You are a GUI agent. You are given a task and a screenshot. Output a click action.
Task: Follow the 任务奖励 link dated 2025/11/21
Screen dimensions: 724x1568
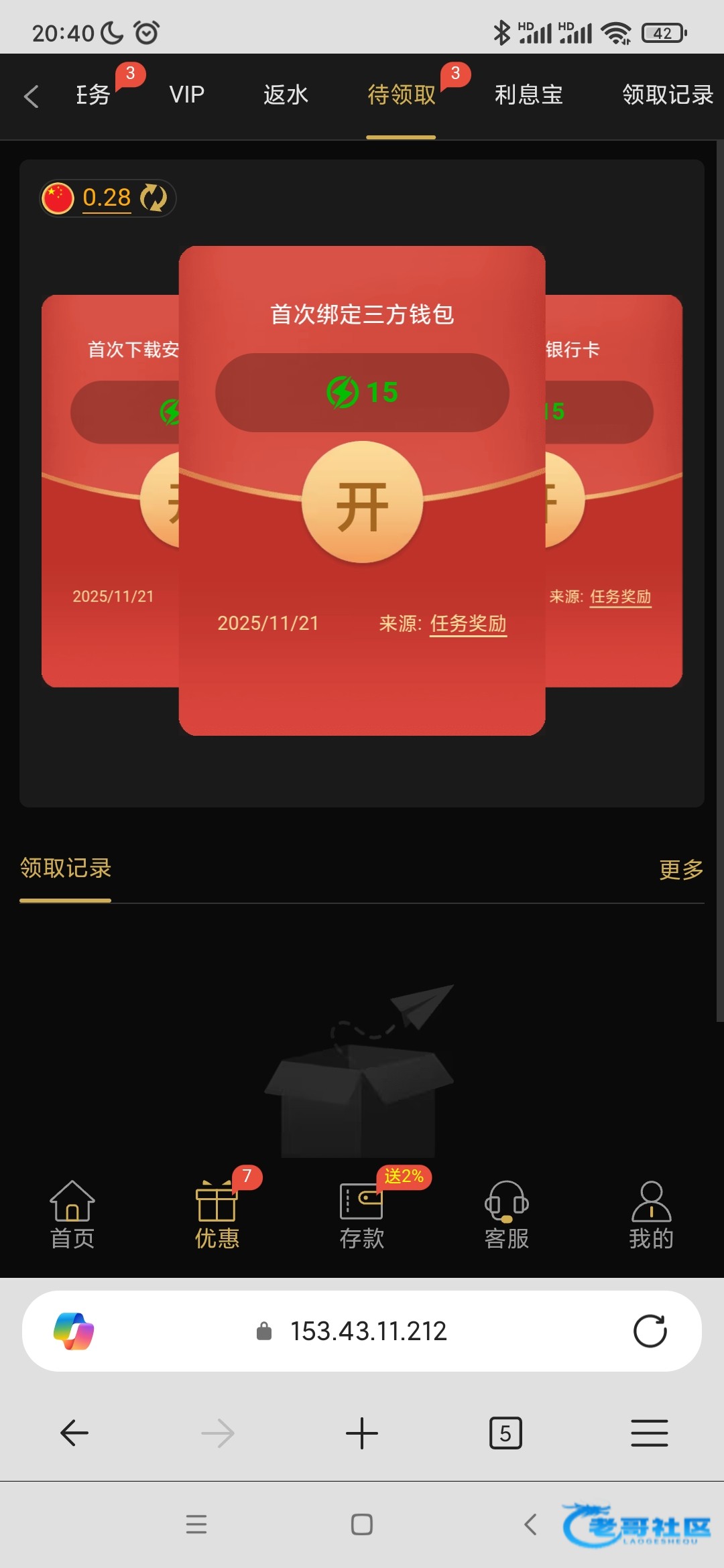[468, 623]
